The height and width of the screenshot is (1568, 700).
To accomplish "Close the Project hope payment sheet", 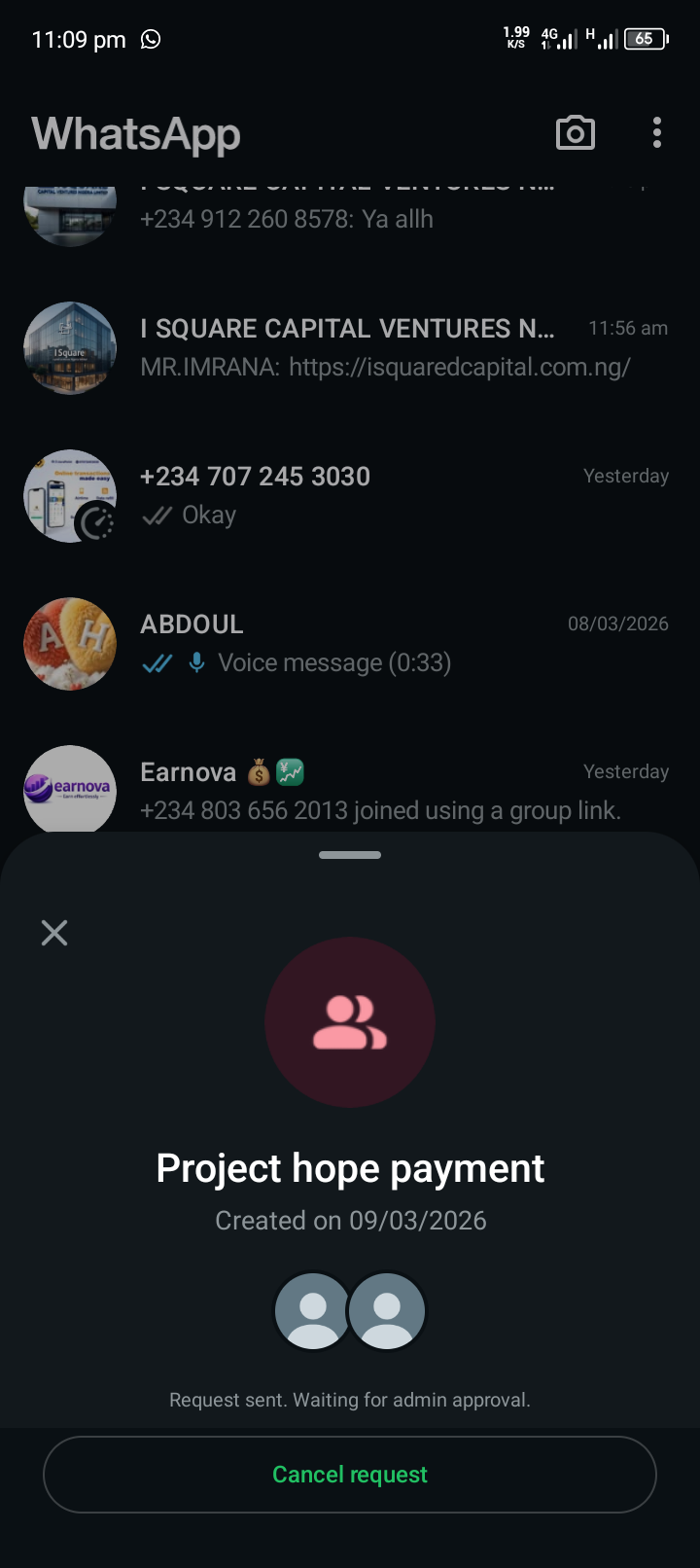I will pos(54,933).
